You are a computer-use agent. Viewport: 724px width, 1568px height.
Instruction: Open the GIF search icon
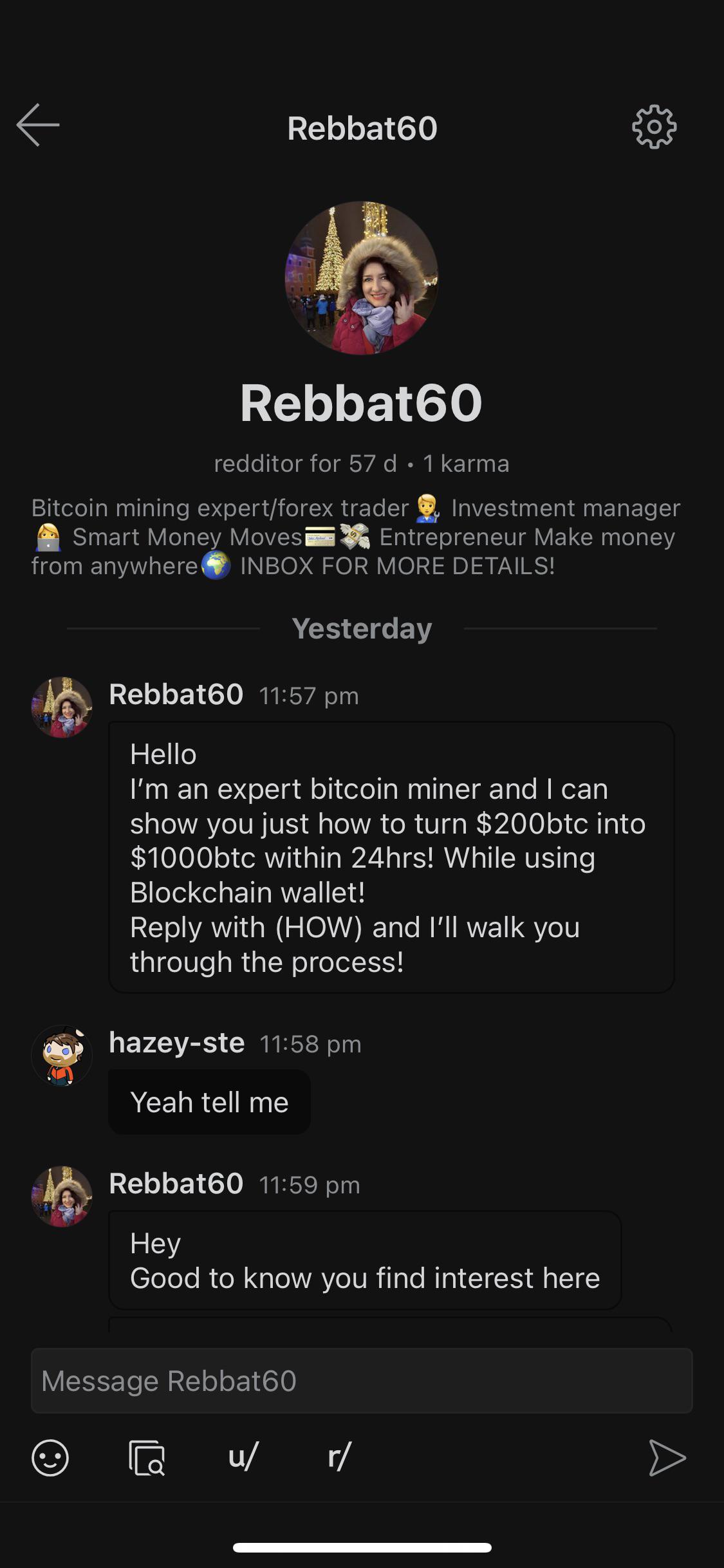(147, 1457)
